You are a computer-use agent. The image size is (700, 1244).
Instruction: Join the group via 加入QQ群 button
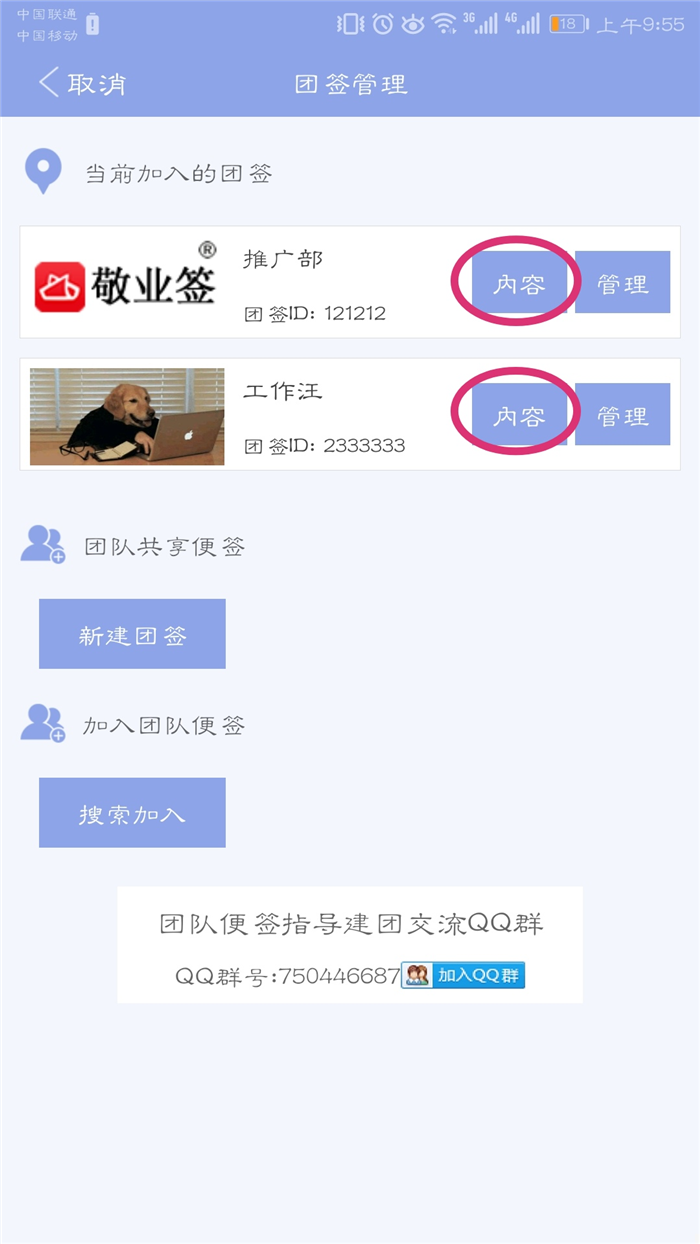463,975
